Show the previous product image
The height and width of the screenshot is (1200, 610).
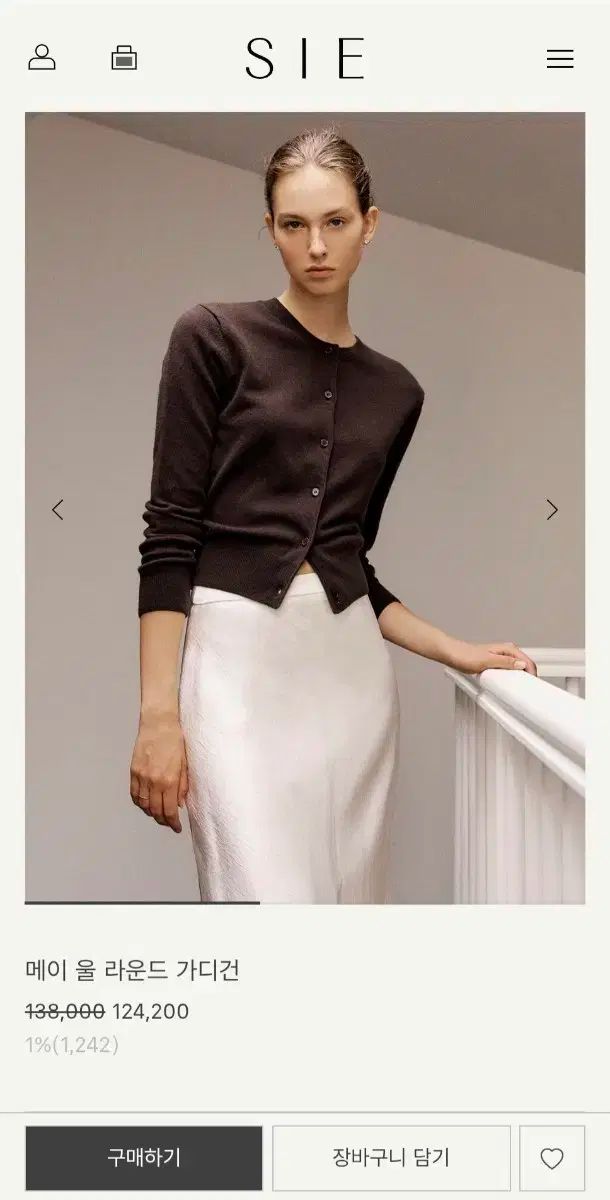(58, 510)
